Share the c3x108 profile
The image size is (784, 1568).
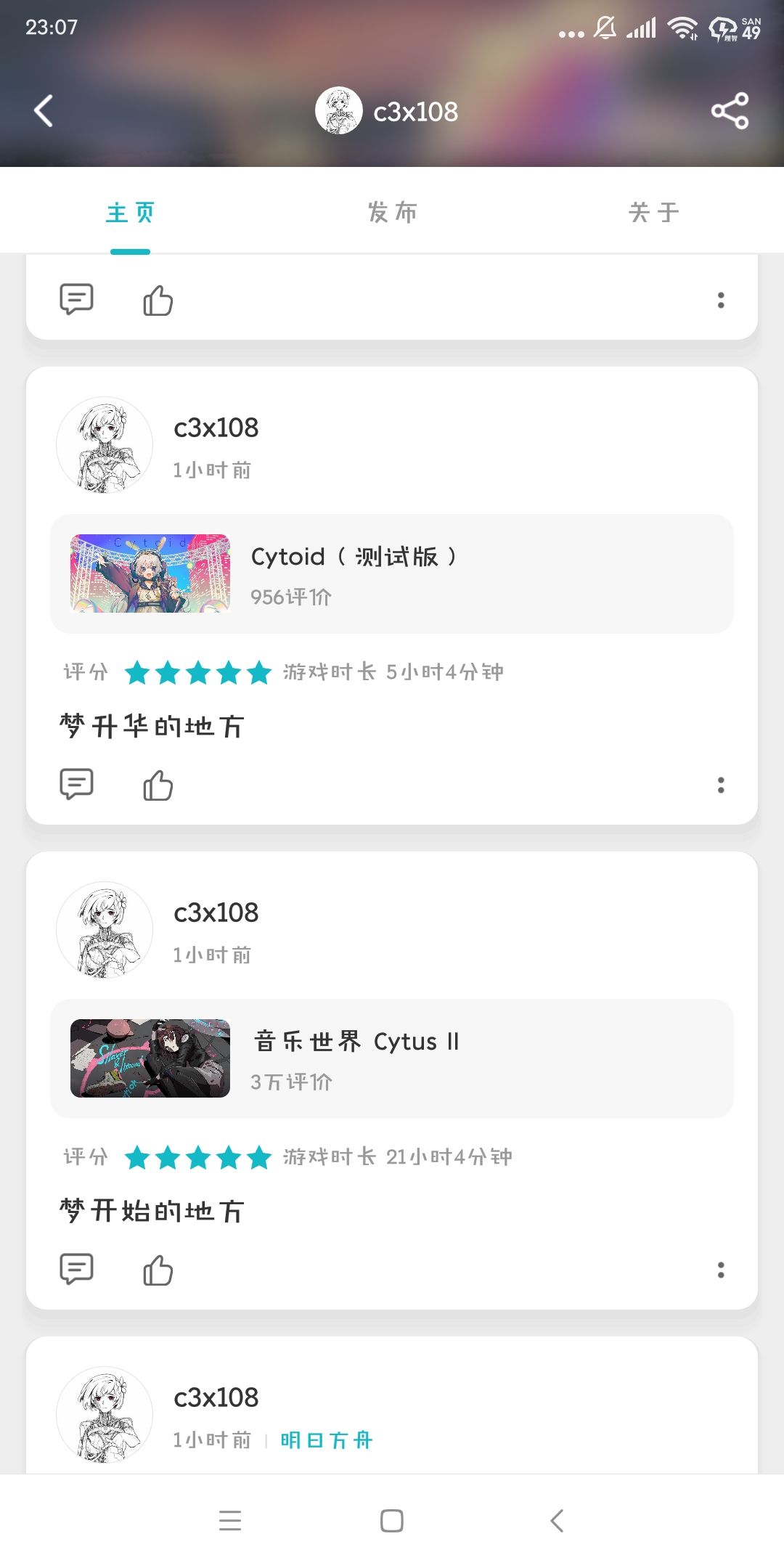click(x=730, y=111)
